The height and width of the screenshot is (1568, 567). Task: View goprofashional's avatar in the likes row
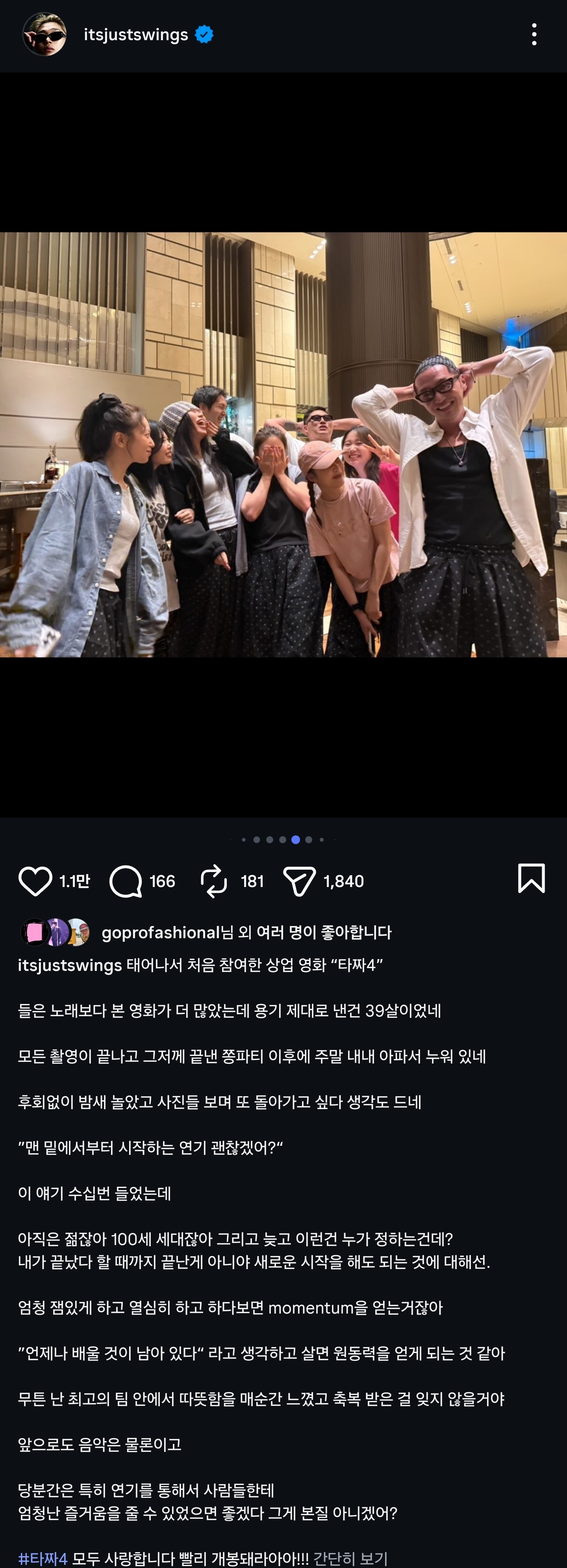click(35, 933)
